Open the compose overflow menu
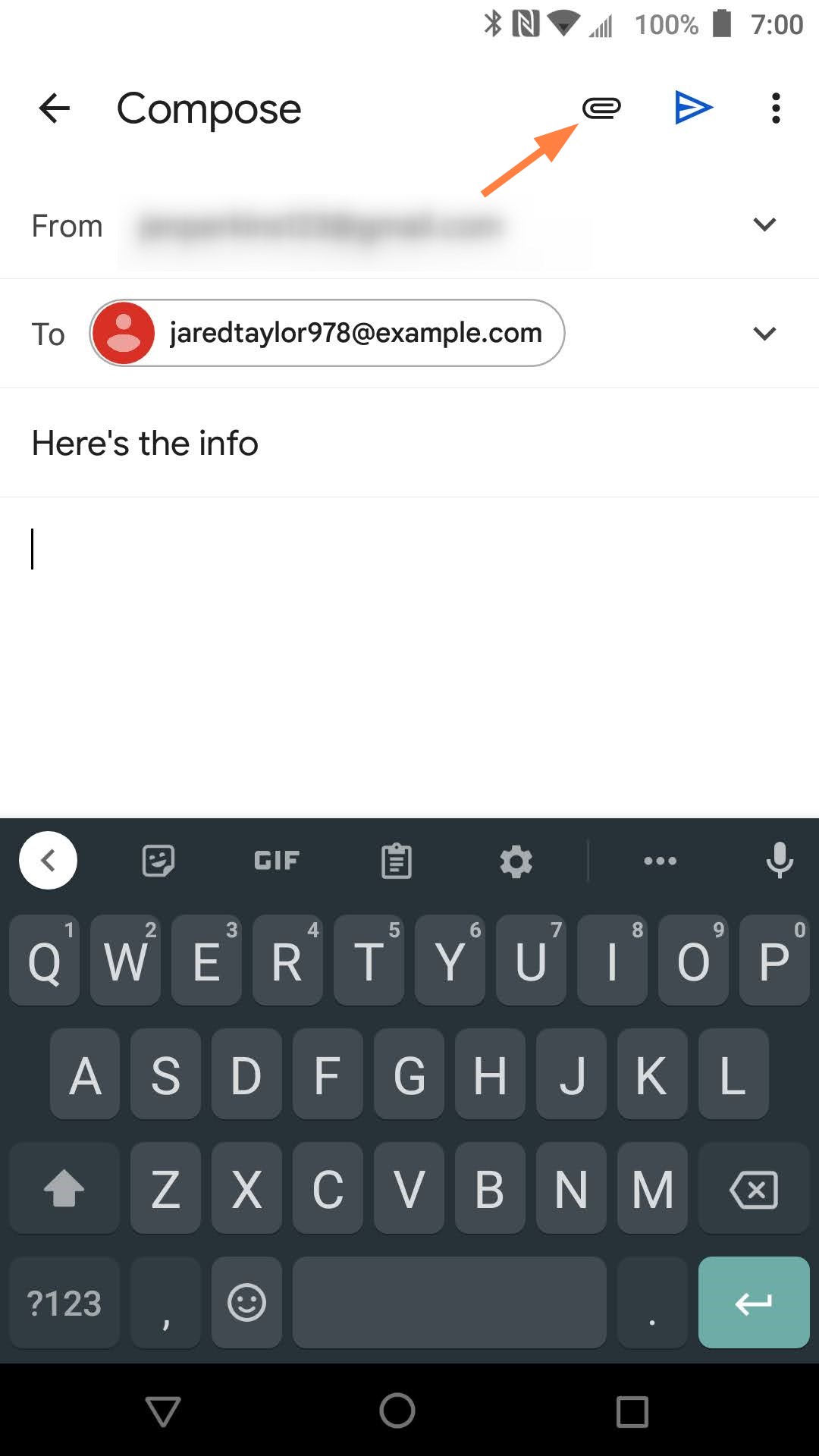Image resolution: width=819 pixels, height=1456 pixels. (776, 108)
